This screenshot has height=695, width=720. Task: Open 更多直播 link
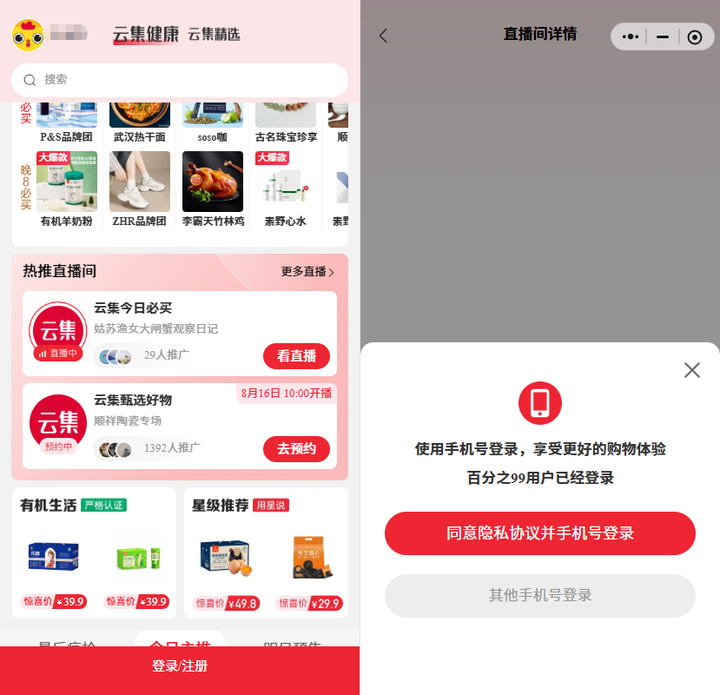(308, 272)
